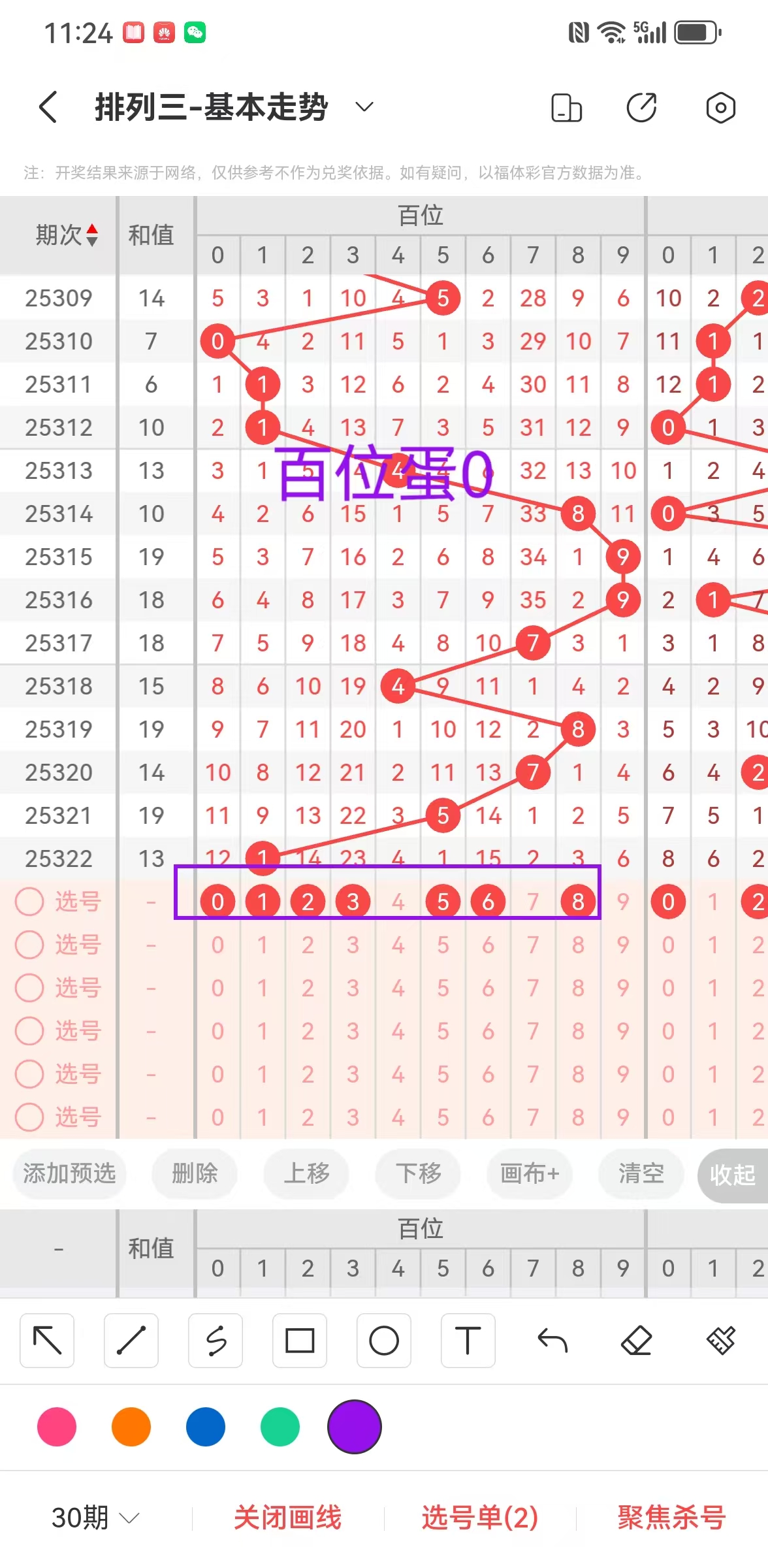Tap 添加预选 button
The width and height of the screenshot is (768, 1568).
click(69, 1174)
